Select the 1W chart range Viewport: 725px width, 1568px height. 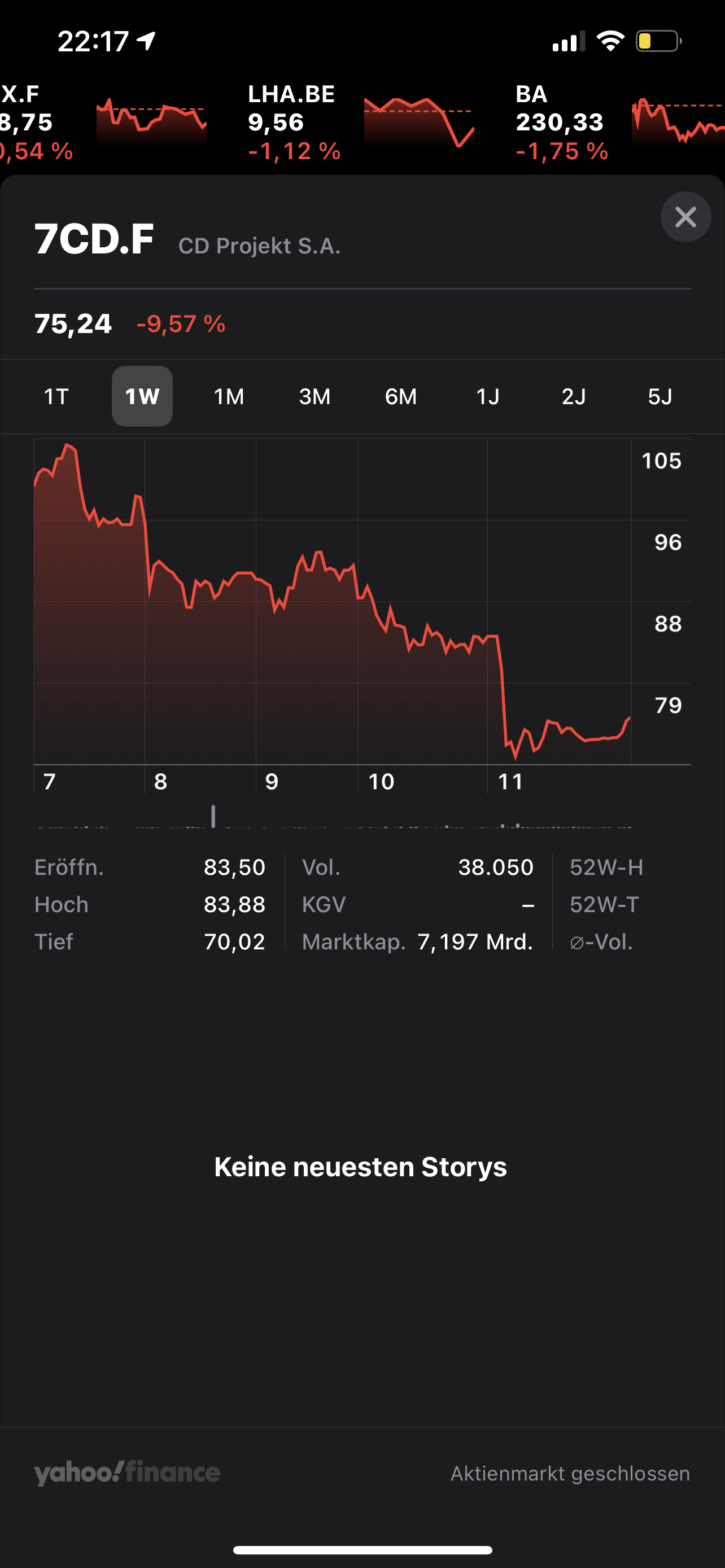click(x=142, y=397)
